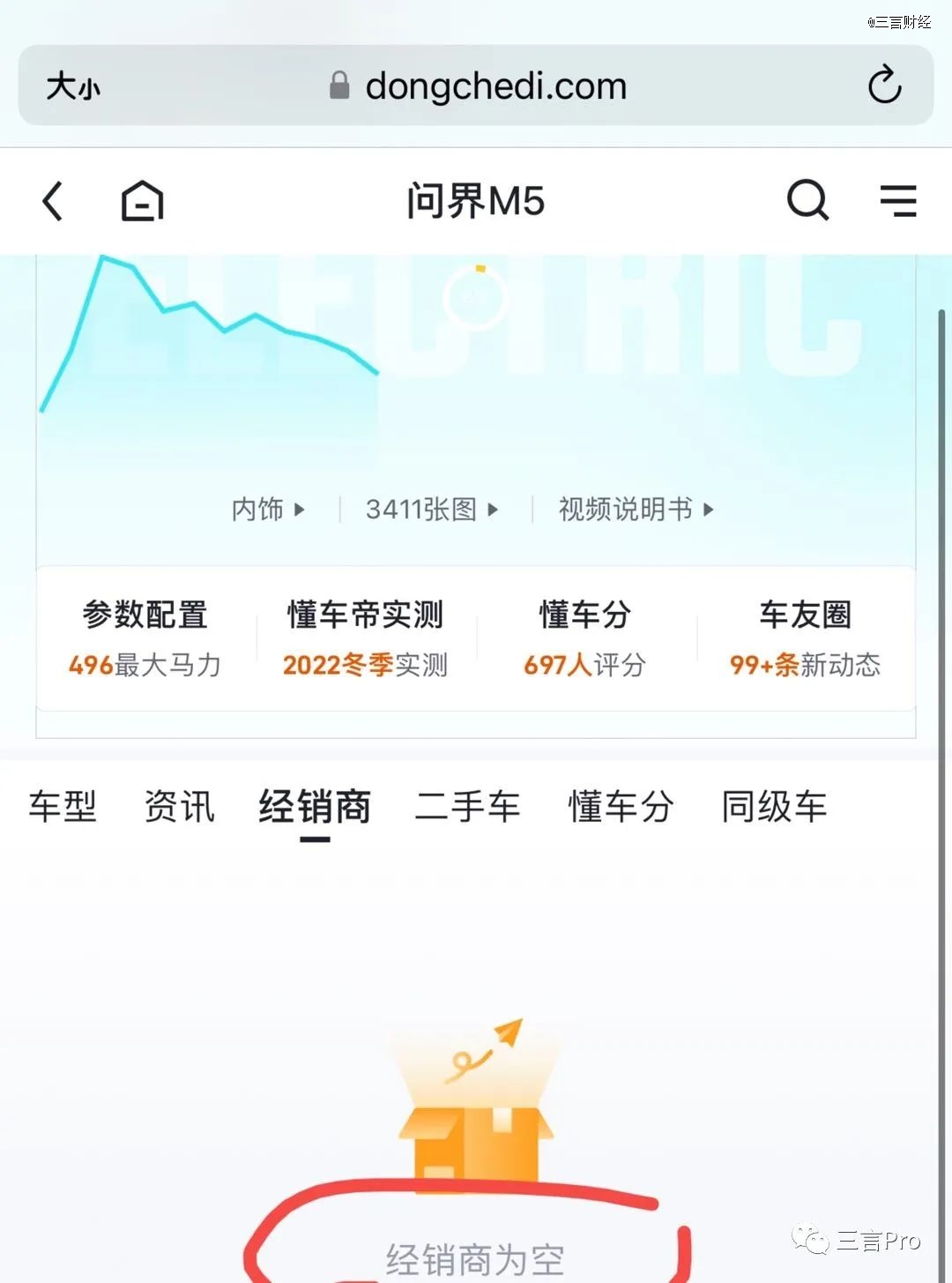Switch to the 车型 tab
Image resolution: width=952 pixels, height=1283 pixels.
click(63, 806)
